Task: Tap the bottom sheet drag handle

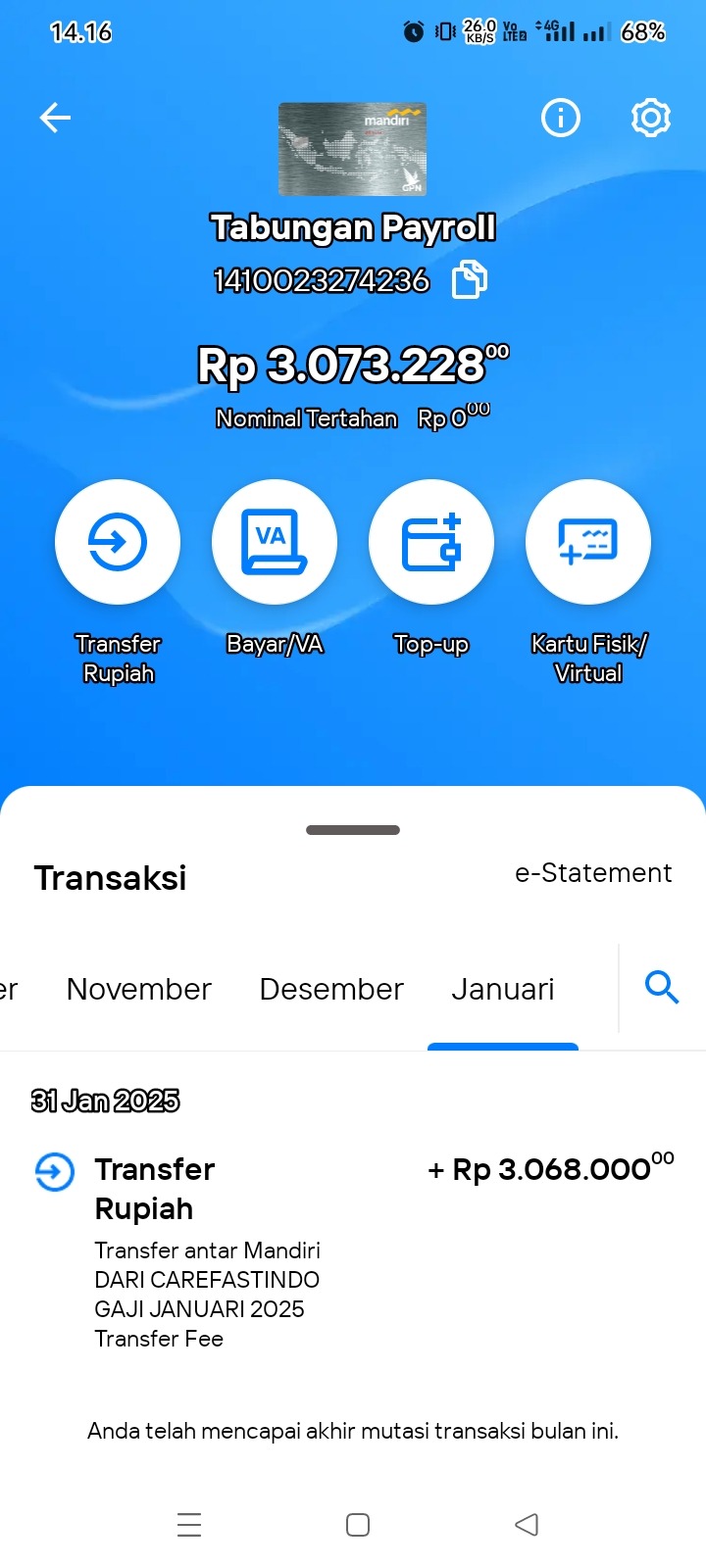Action: pos(353,830)
